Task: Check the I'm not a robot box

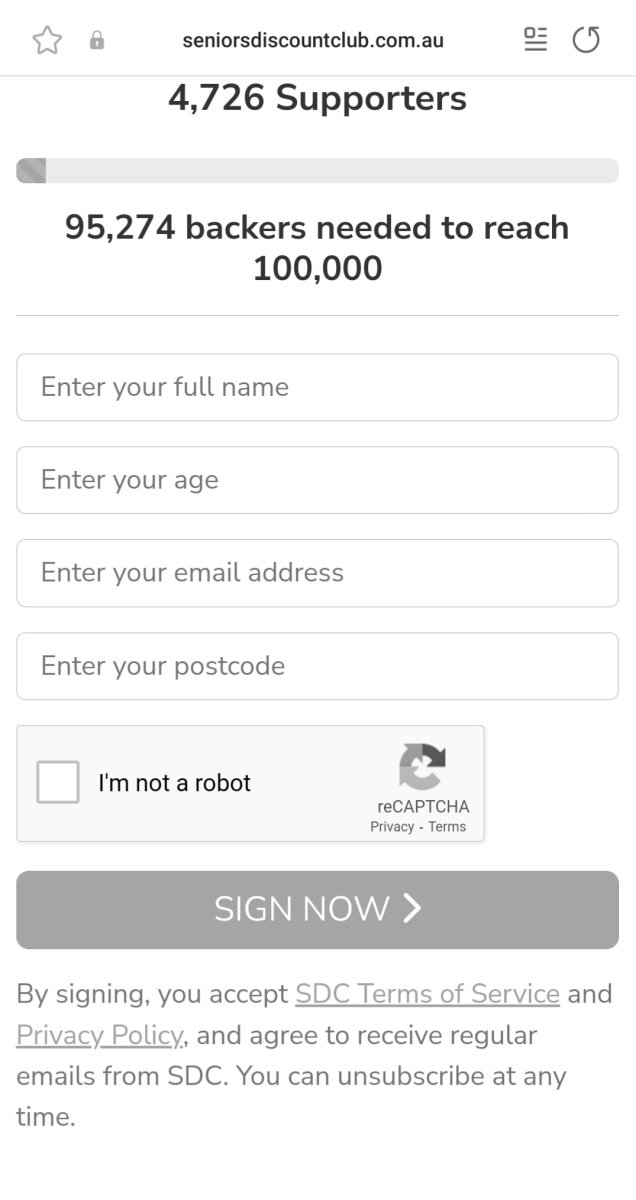Action: point(58,782)
